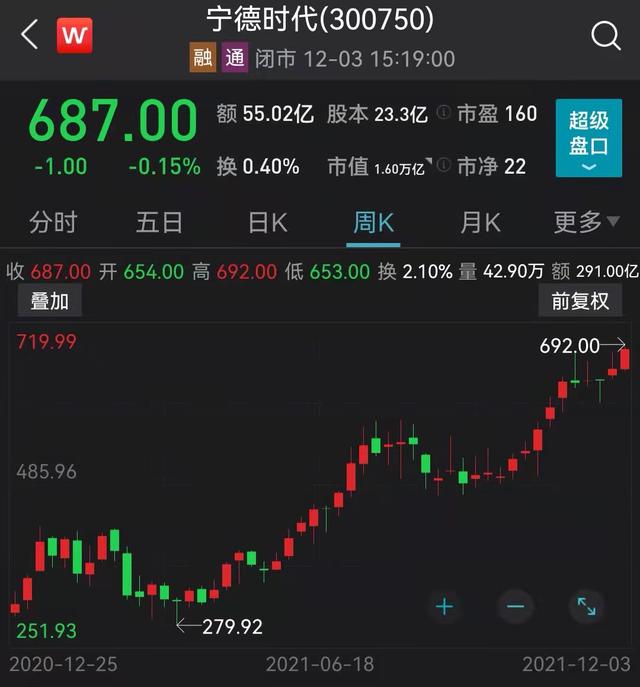Select the 日K chart tab
The width and height of the screenshot is (640, 687).
click(x=267, y=222)
